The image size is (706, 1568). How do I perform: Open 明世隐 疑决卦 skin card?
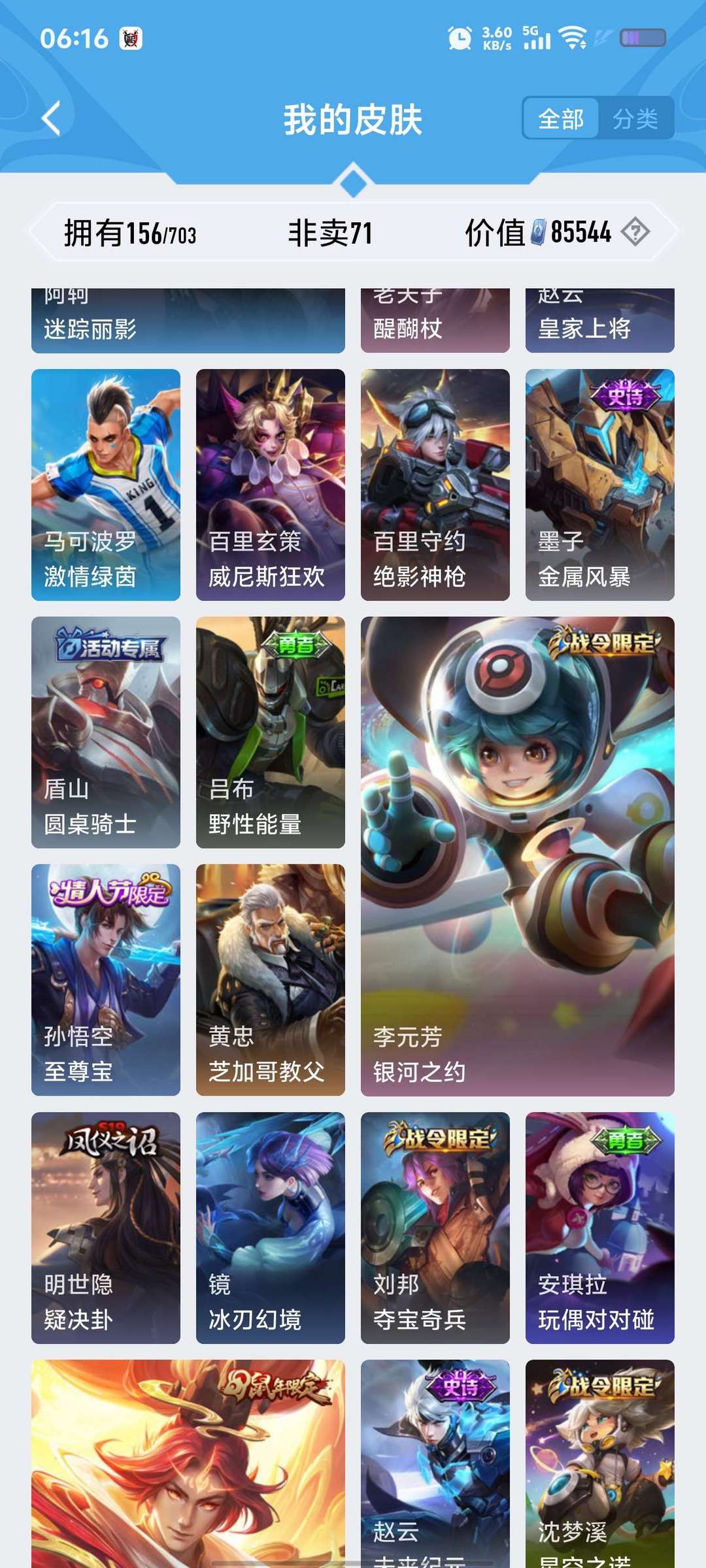[x=106, y=1227]
